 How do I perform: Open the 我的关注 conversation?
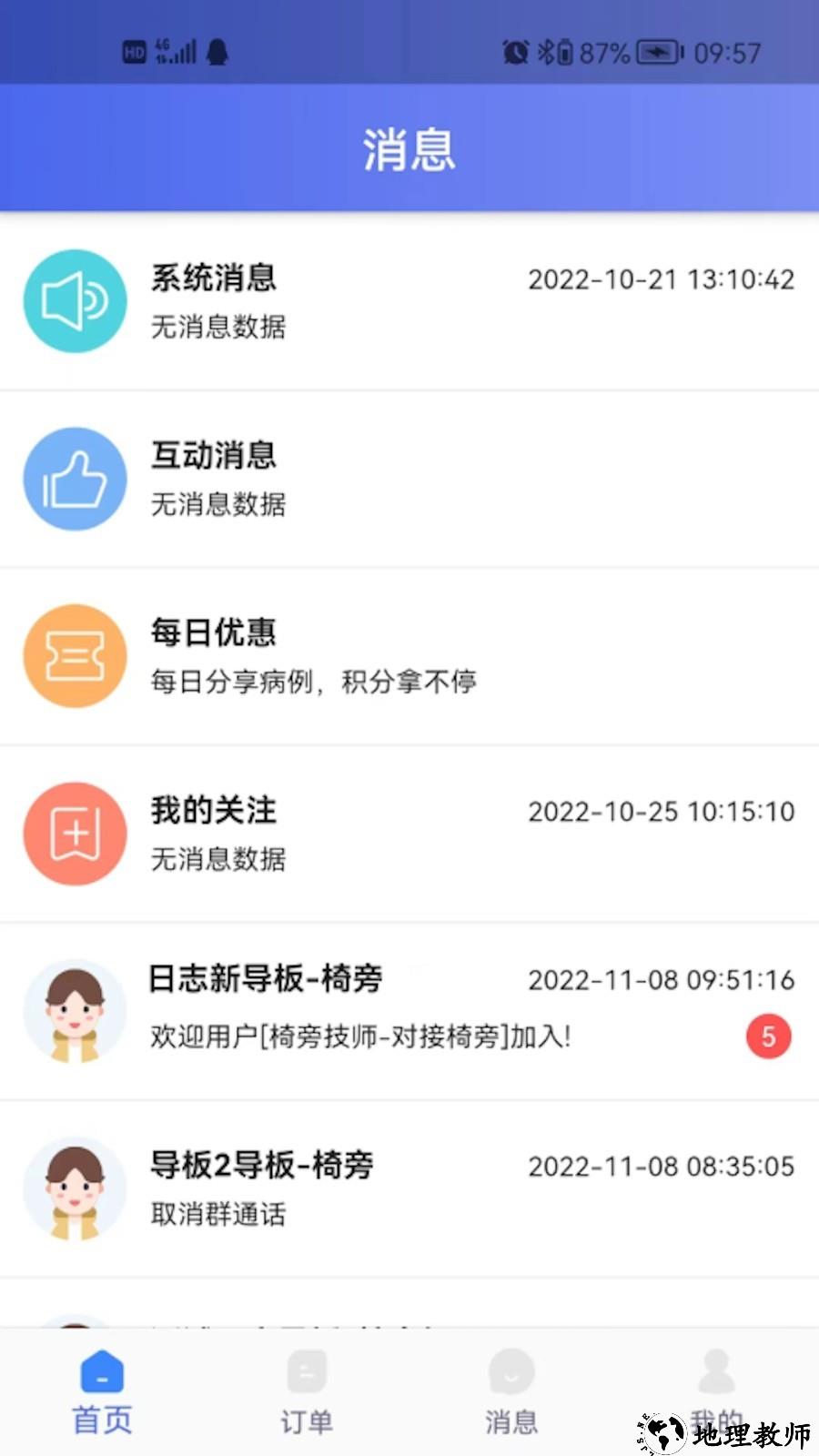pos(409,834)
